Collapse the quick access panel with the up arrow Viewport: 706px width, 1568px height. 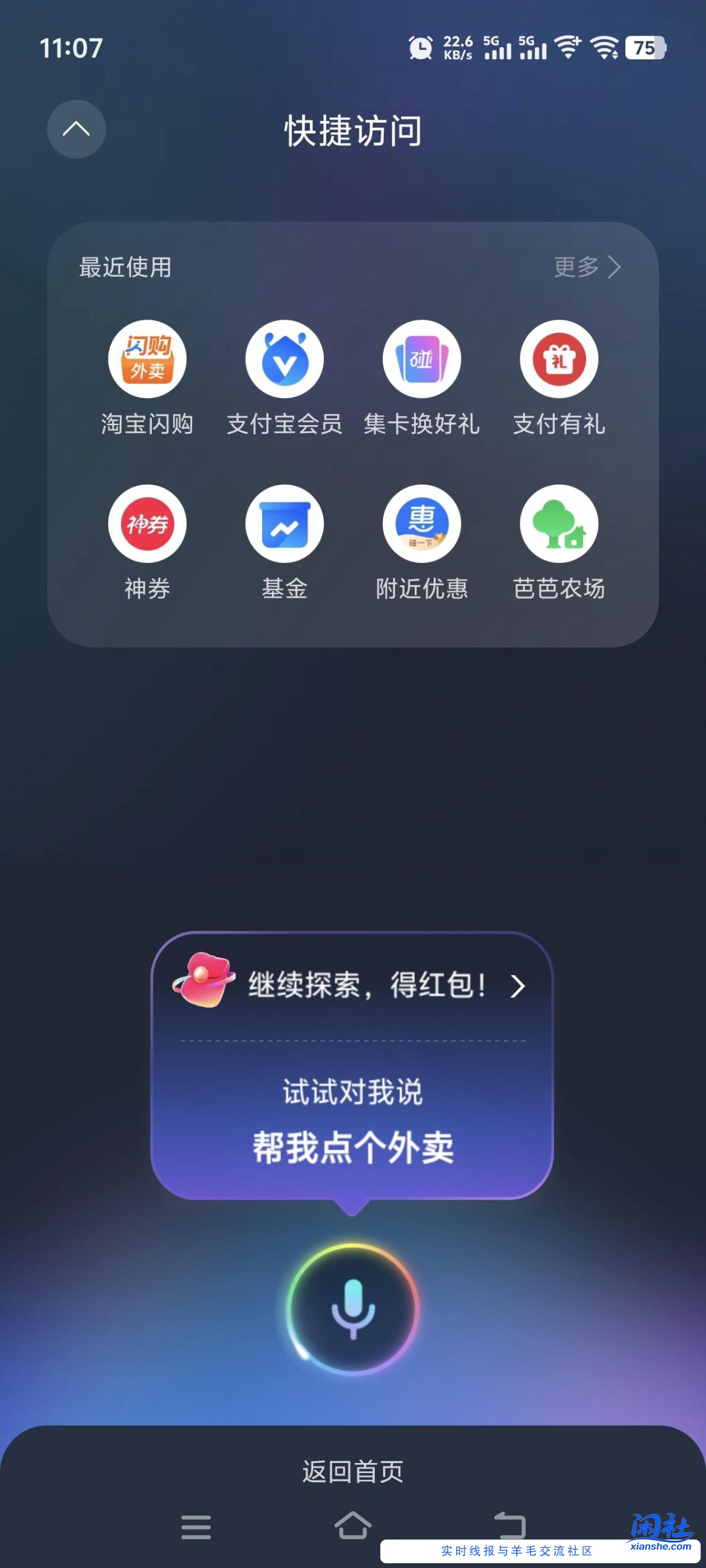click(x=75, y=129)
